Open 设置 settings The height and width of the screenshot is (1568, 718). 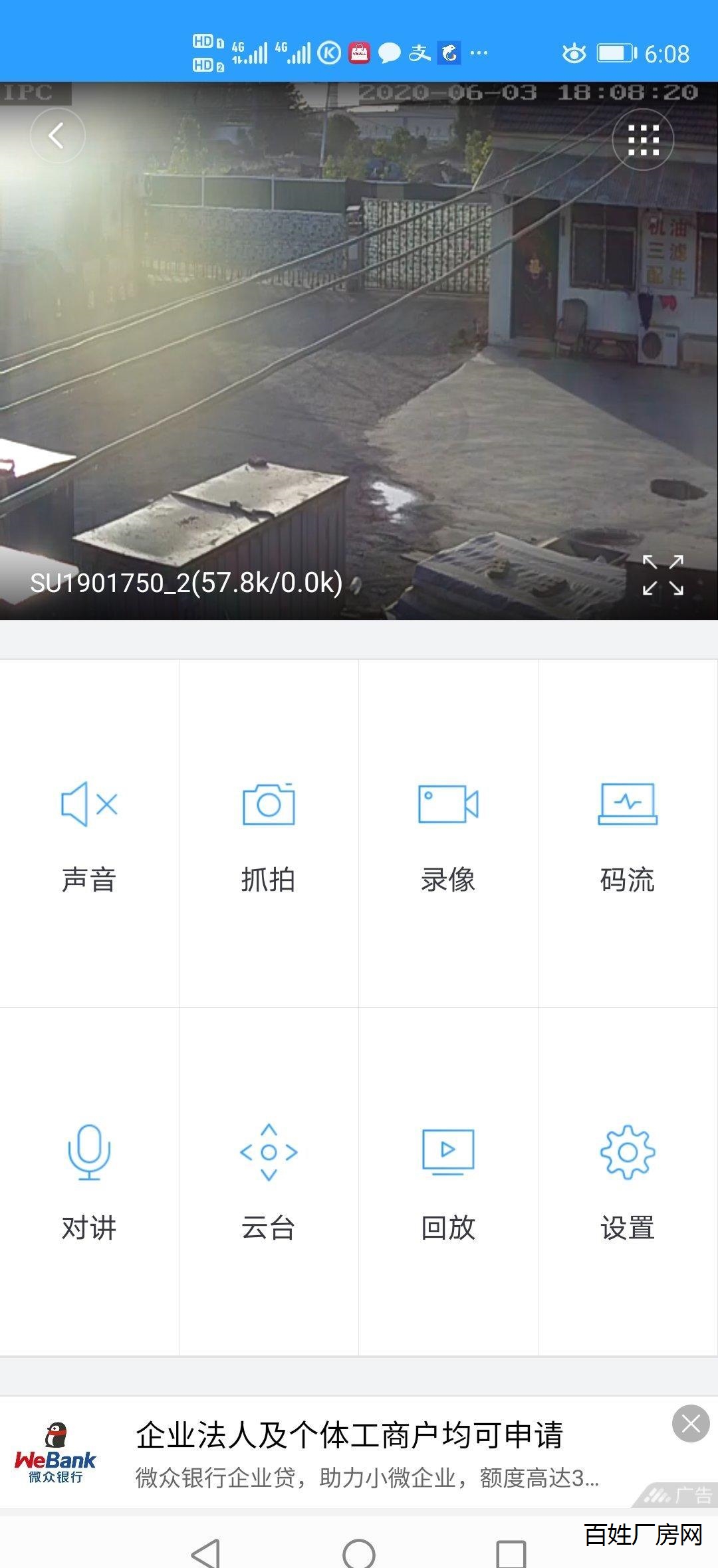628,1181
